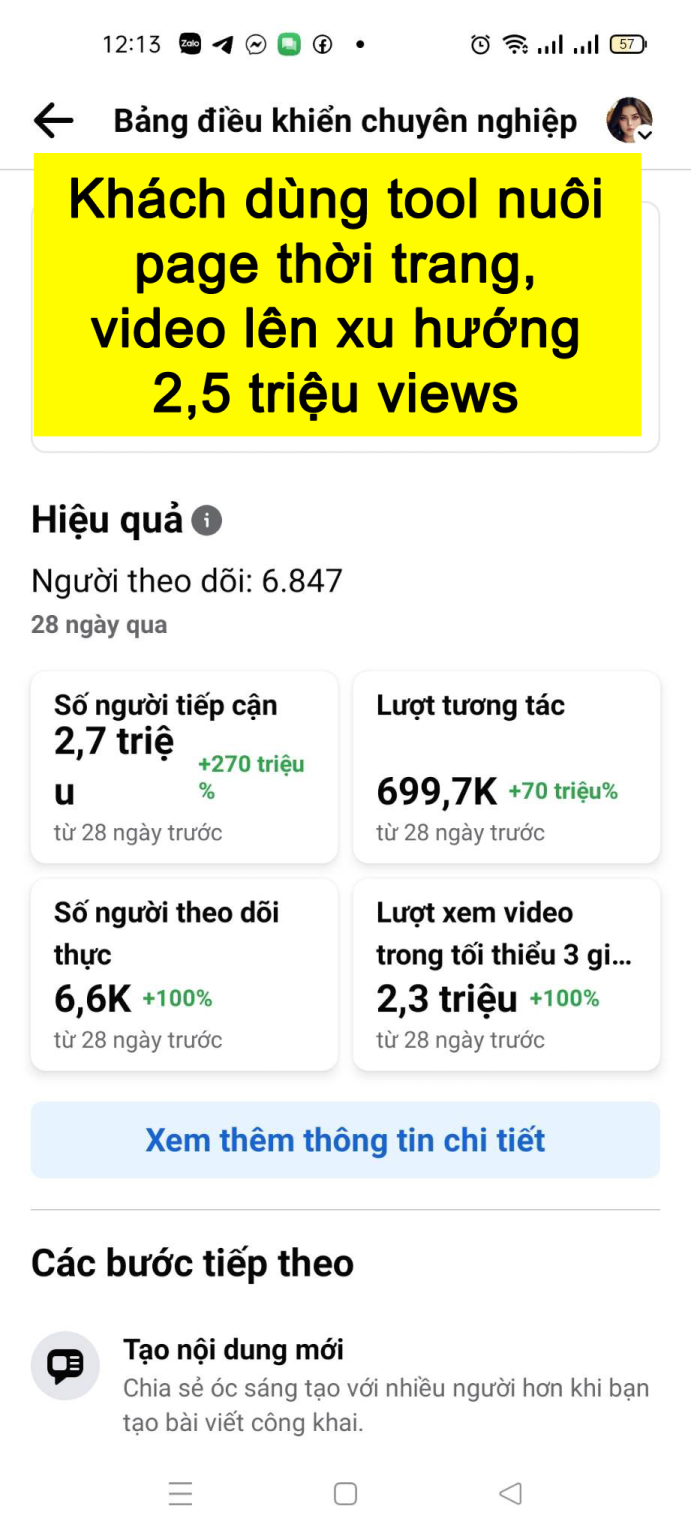Screen dimensions: 691x1536
Task: View the Số người theo dõi thực card
Action: 184,974
